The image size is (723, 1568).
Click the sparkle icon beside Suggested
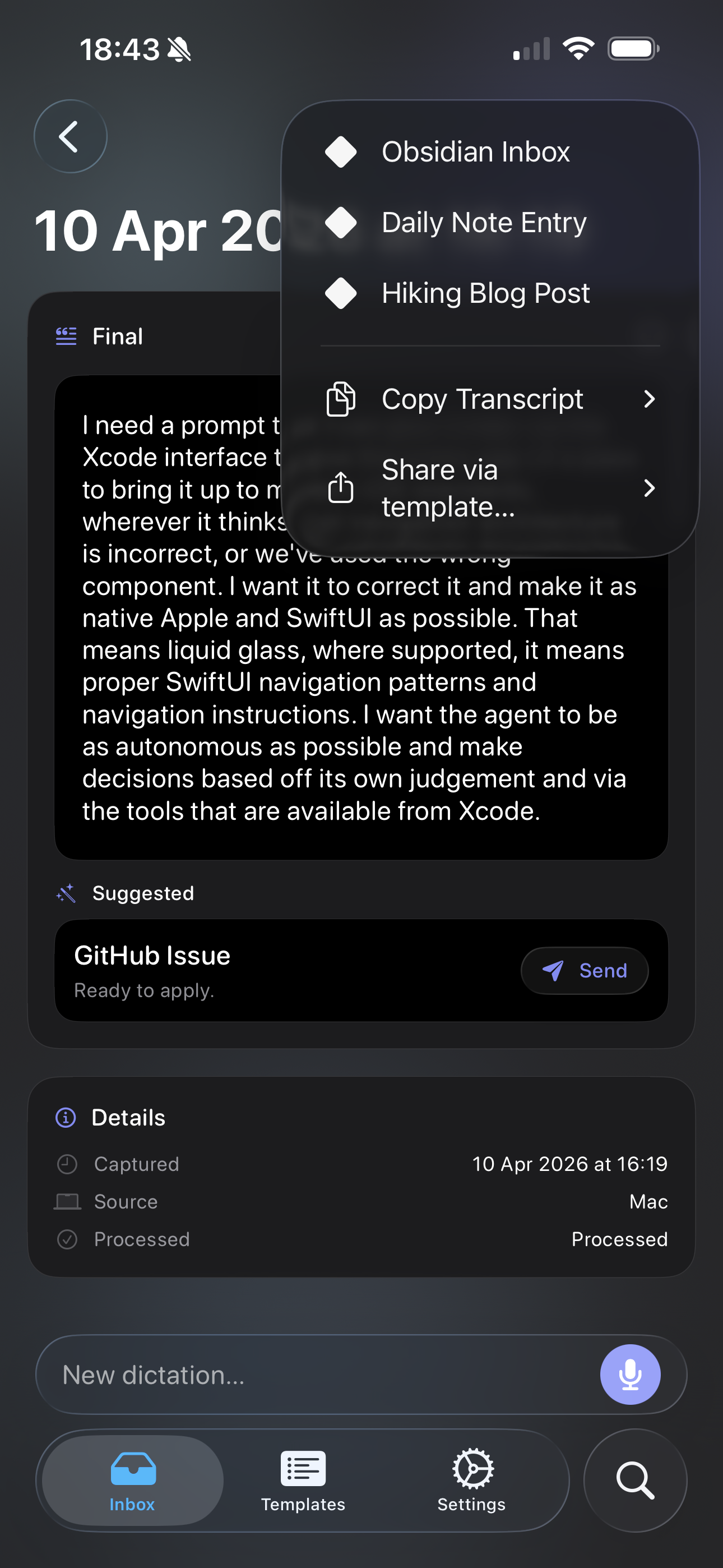(x=66, y=892)
